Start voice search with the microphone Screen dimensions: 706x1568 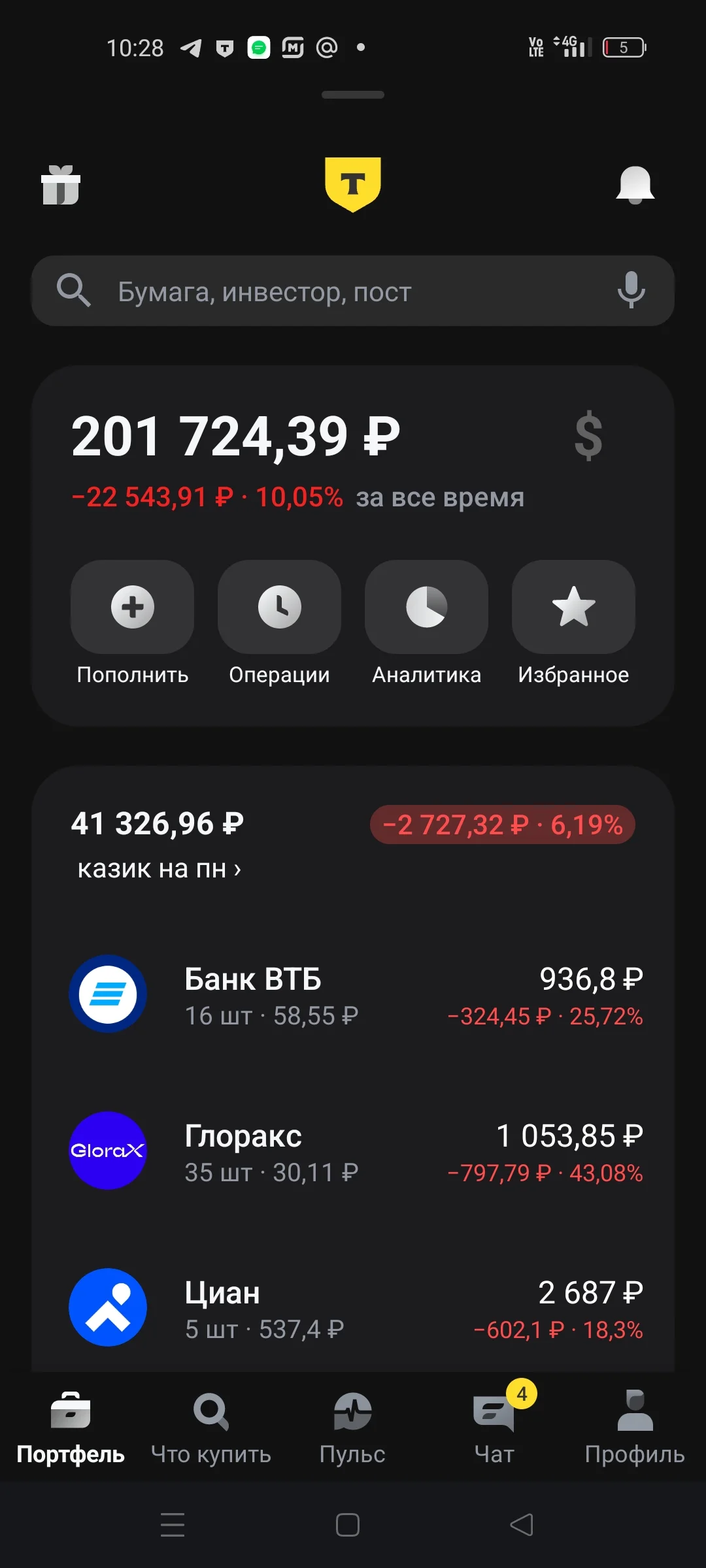(631, 290)
